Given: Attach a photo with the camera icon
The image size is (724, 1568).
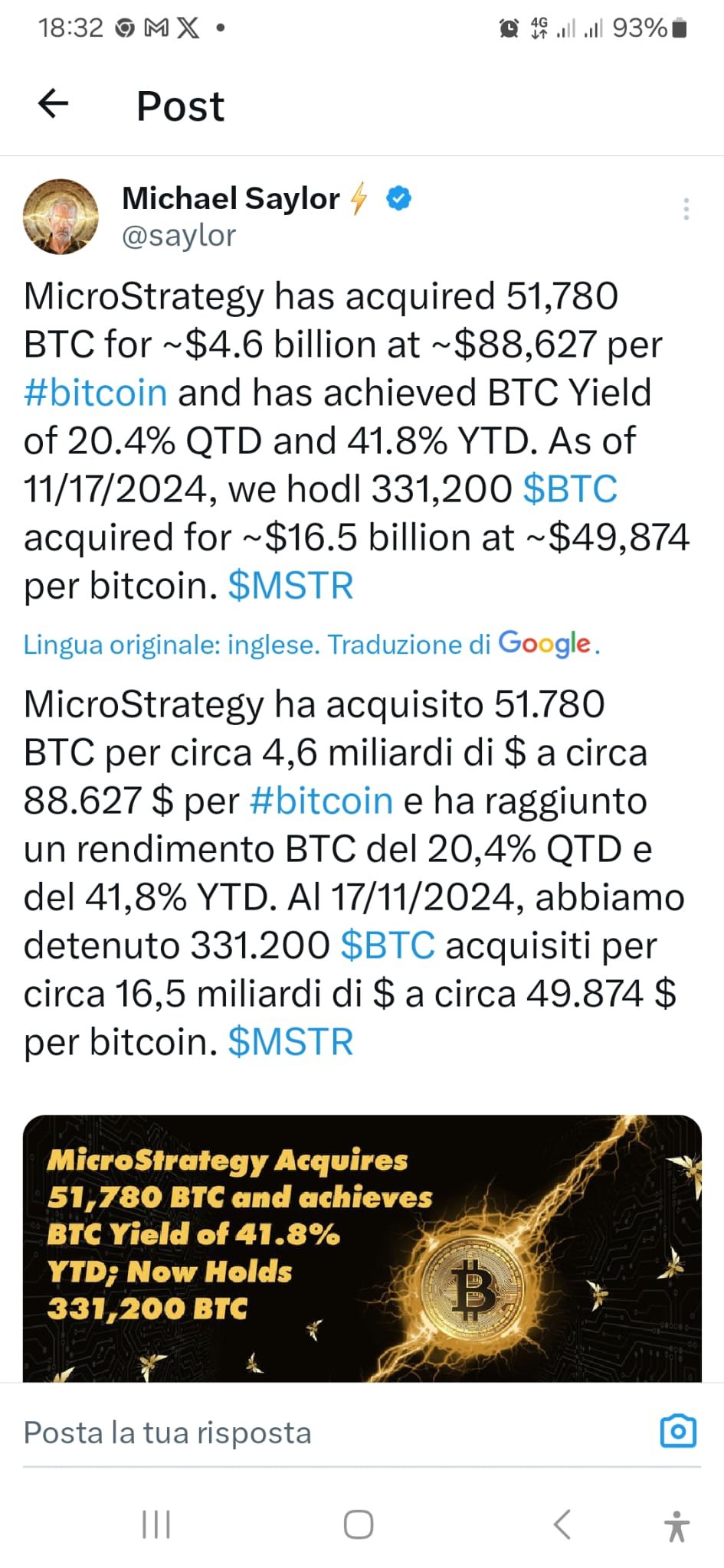Looking at the screenshot, I should click(x=678, y=1432).
